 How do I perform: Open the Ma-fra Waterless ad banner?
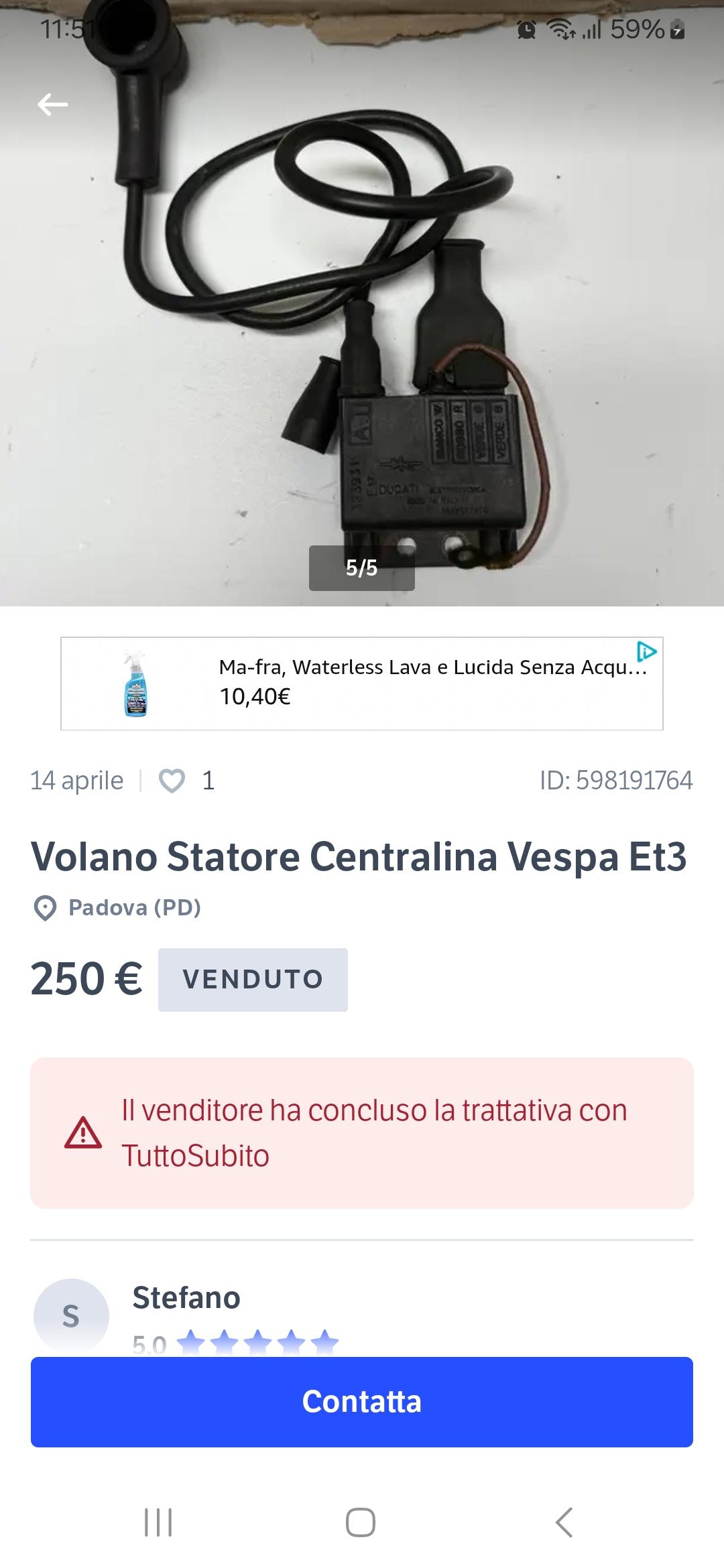[362, 683]
